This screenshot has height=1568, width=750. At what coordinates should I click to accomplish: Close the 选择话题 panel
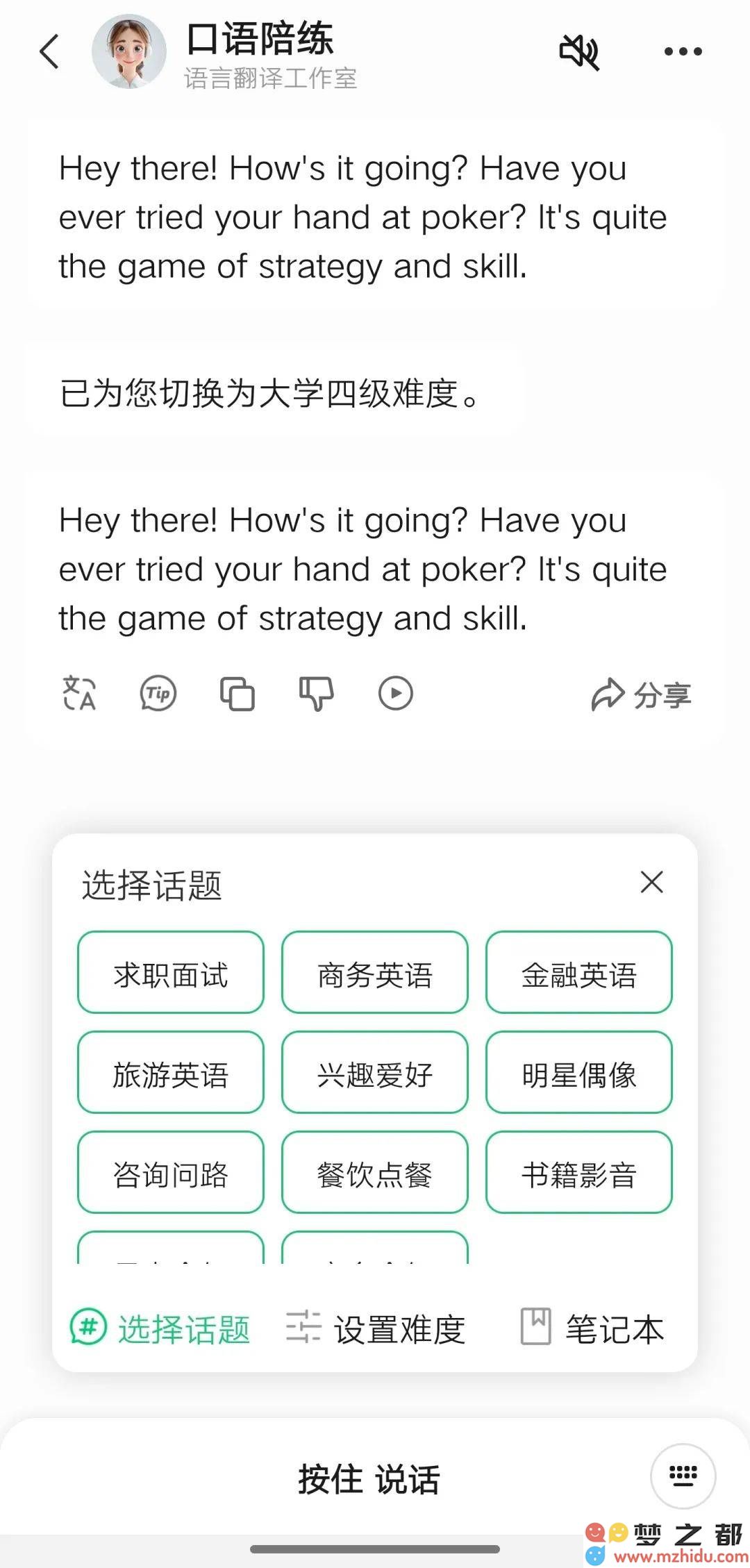[x=651, y=883]
